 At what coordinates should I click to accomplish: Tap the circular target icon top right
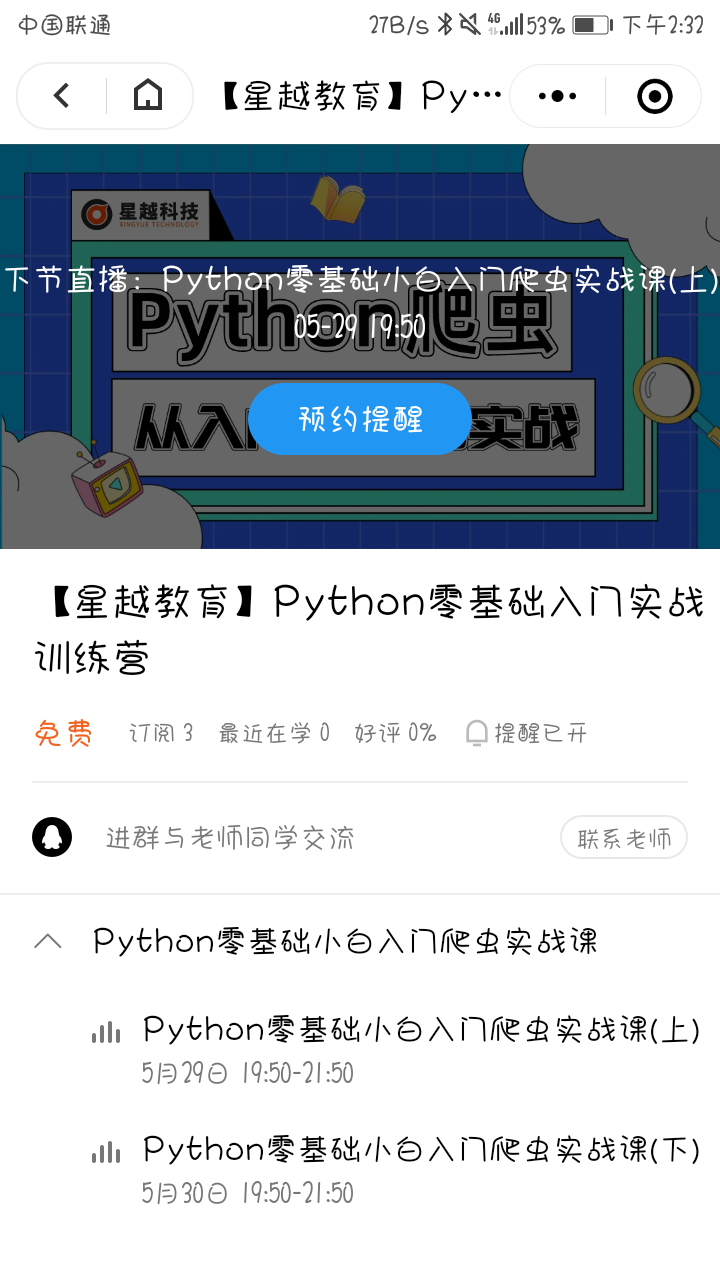tap(654, 95)
